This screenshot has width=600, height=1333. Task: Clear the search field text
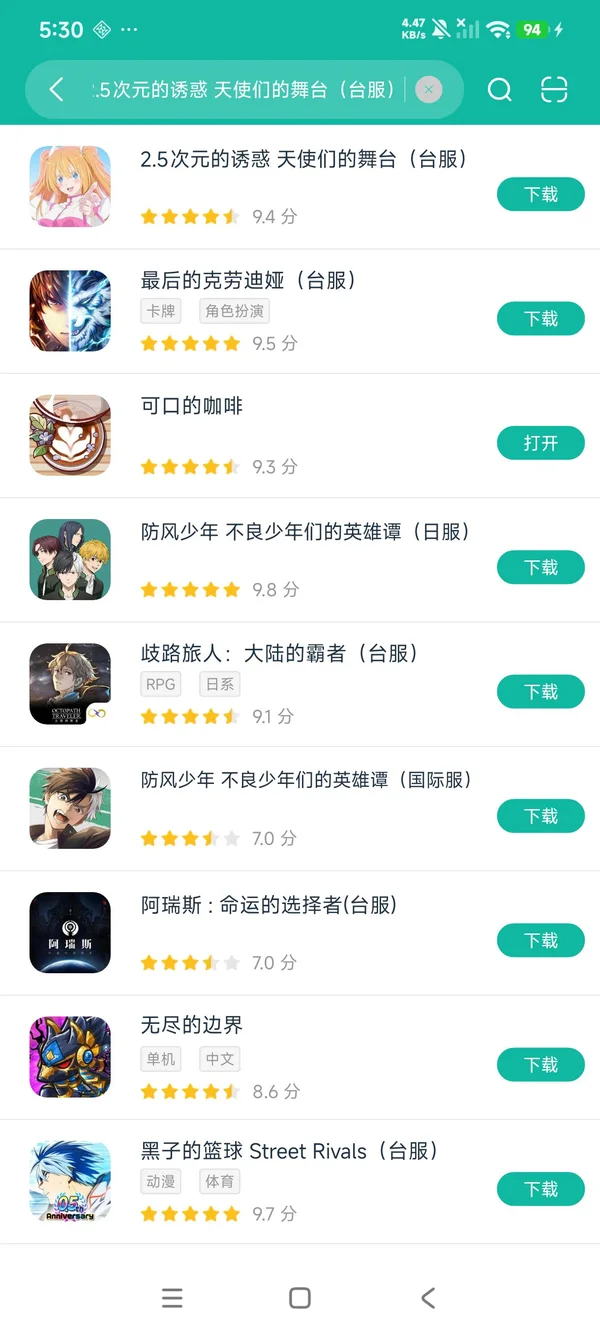(428, 90)
